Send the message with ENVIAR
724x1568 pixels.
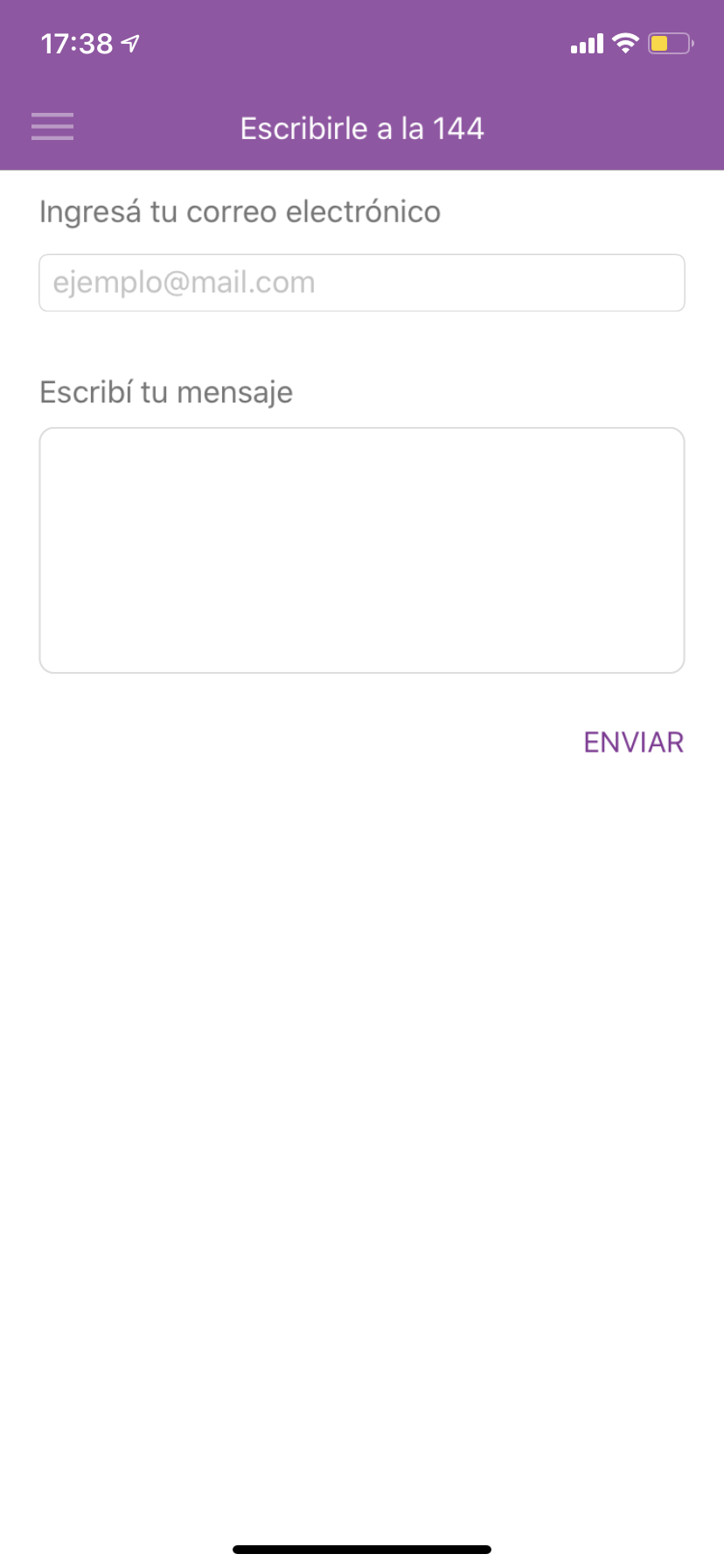pyautogui.click(x=633, y=743)
